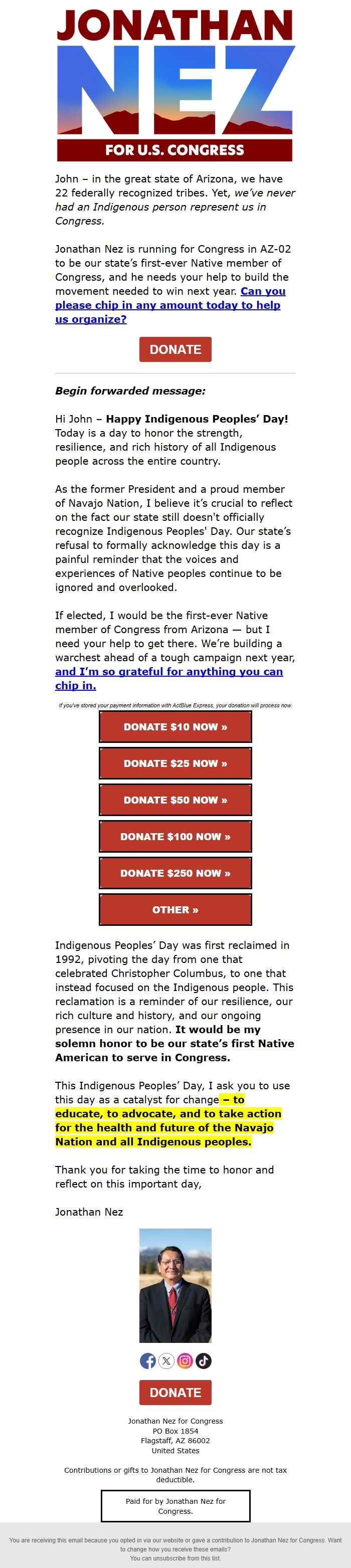351x1568 pixels.
Task: Open the campaign's Facebook page icon
Action: click(147, 1361)
